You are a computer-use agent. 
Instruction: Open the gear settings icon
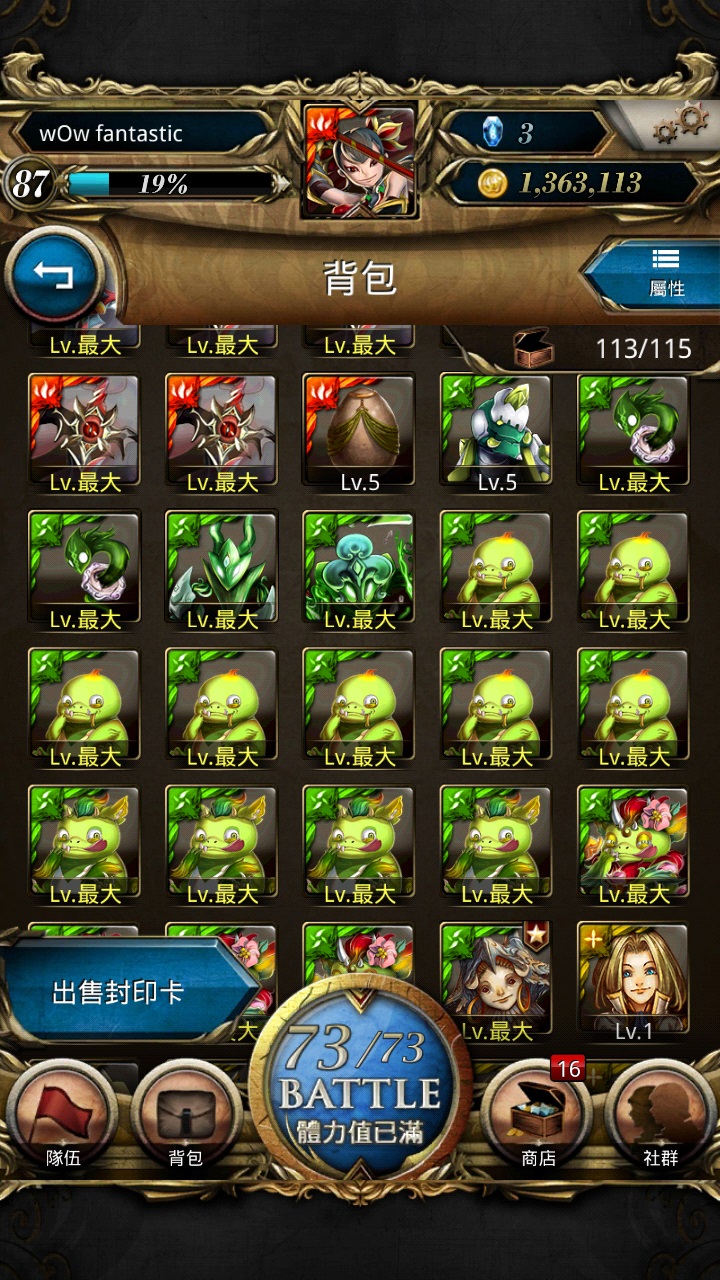(678, 125)
